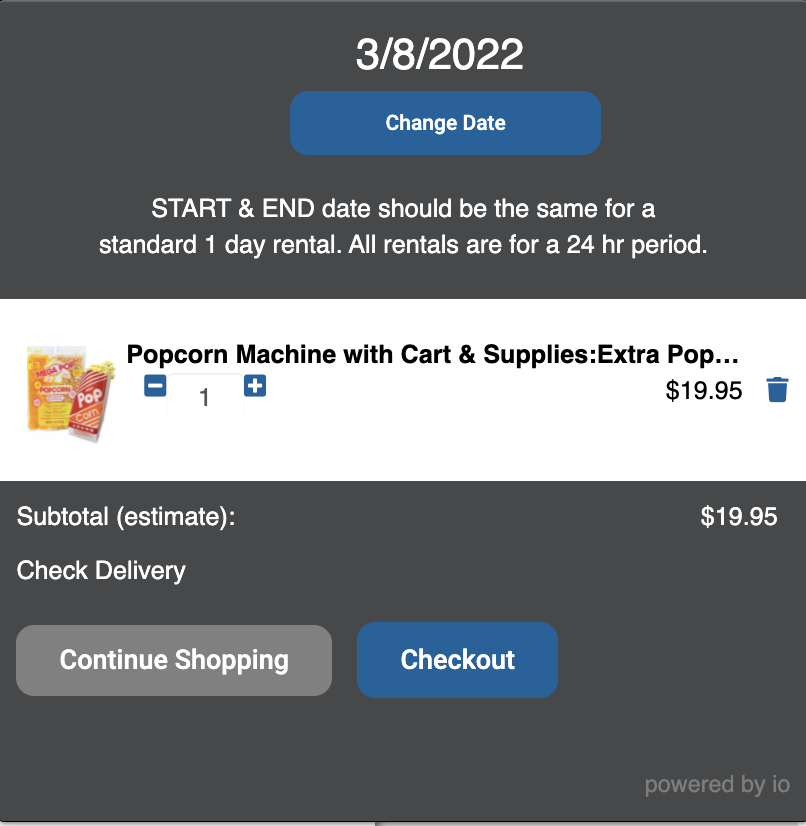Open Check Delivery
806x826 pixels.
(x=101, y=571)
